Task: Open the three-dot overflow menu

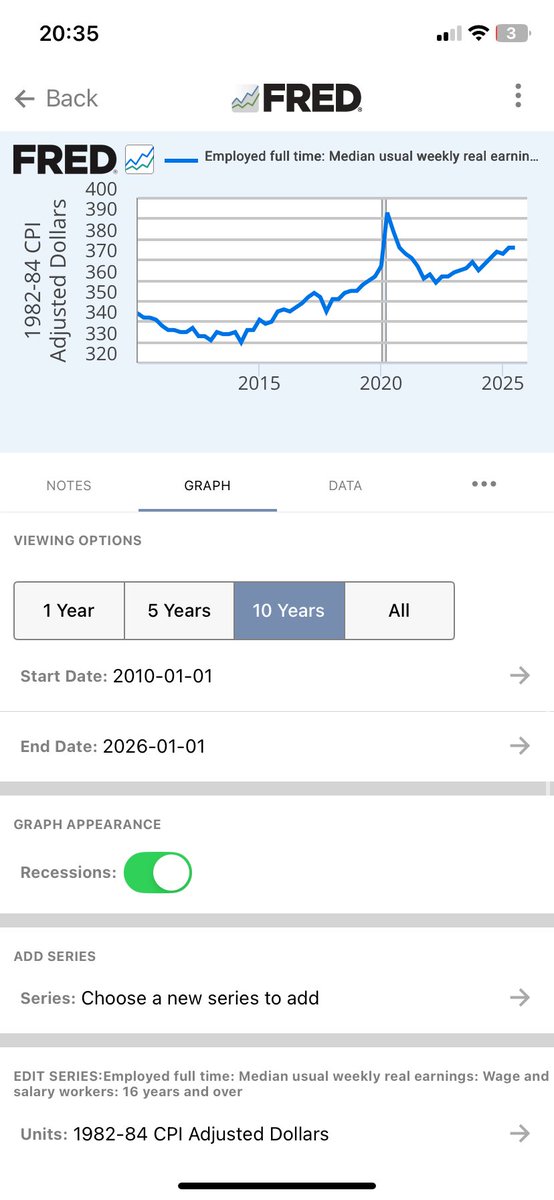Action: click(x=518, y=96)
